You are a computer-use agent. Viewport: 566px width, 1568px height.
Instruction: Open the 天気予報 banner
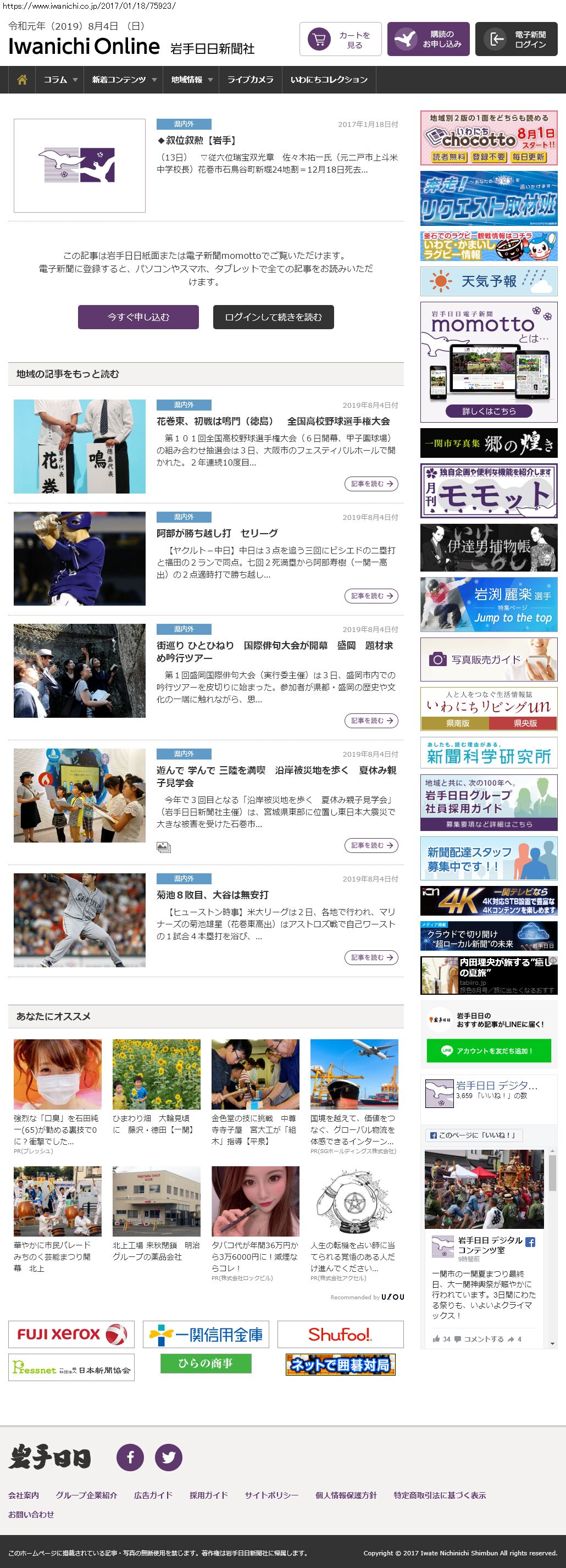click(x=488, y=281)
